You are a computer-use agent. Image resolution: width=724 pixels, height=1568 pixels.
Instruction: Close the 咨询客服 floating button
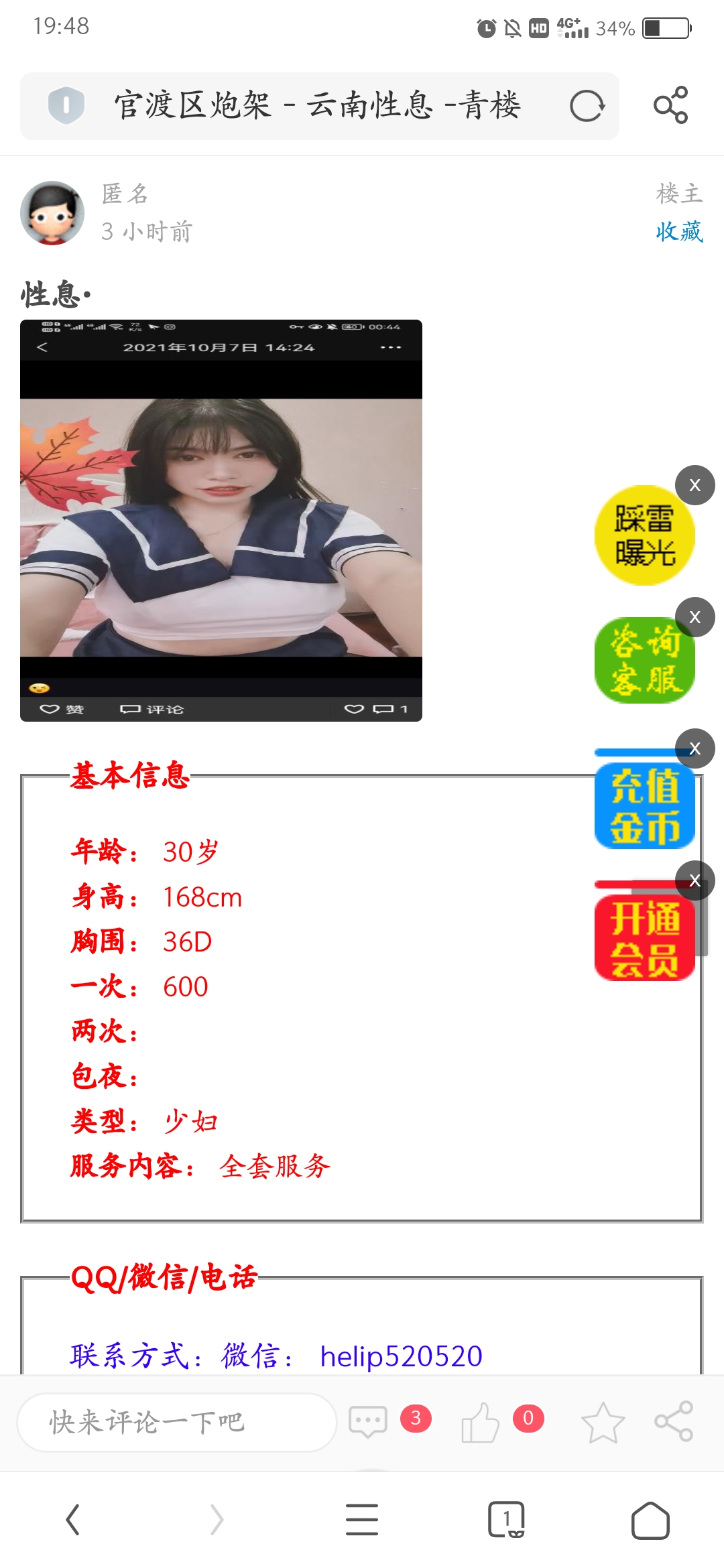[x=695, y=617]
